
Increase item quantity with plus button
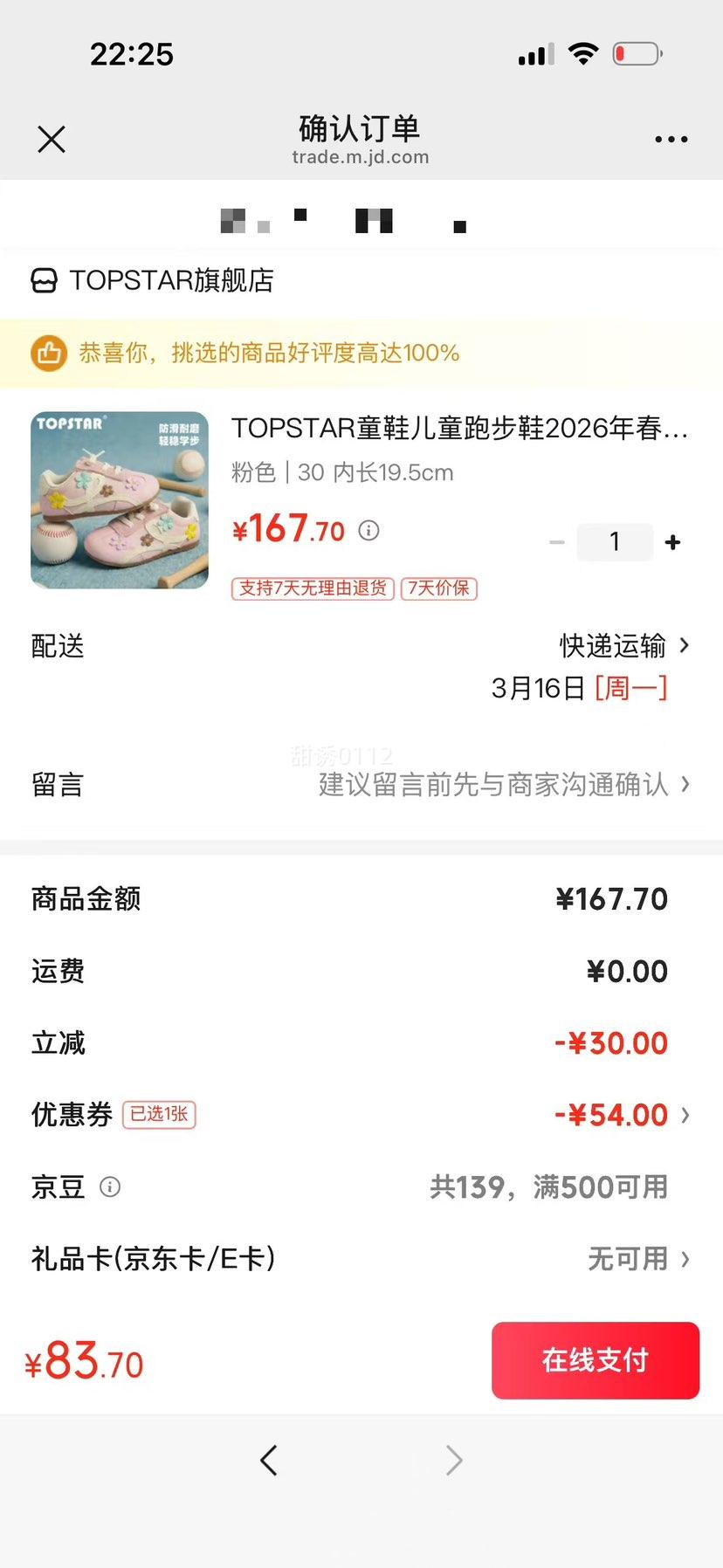click(672, 542)
